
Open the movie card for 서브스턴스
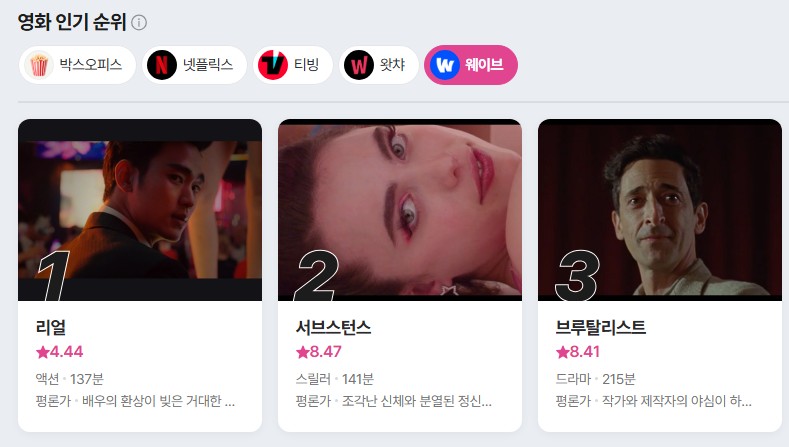click(x=399, y=275)
